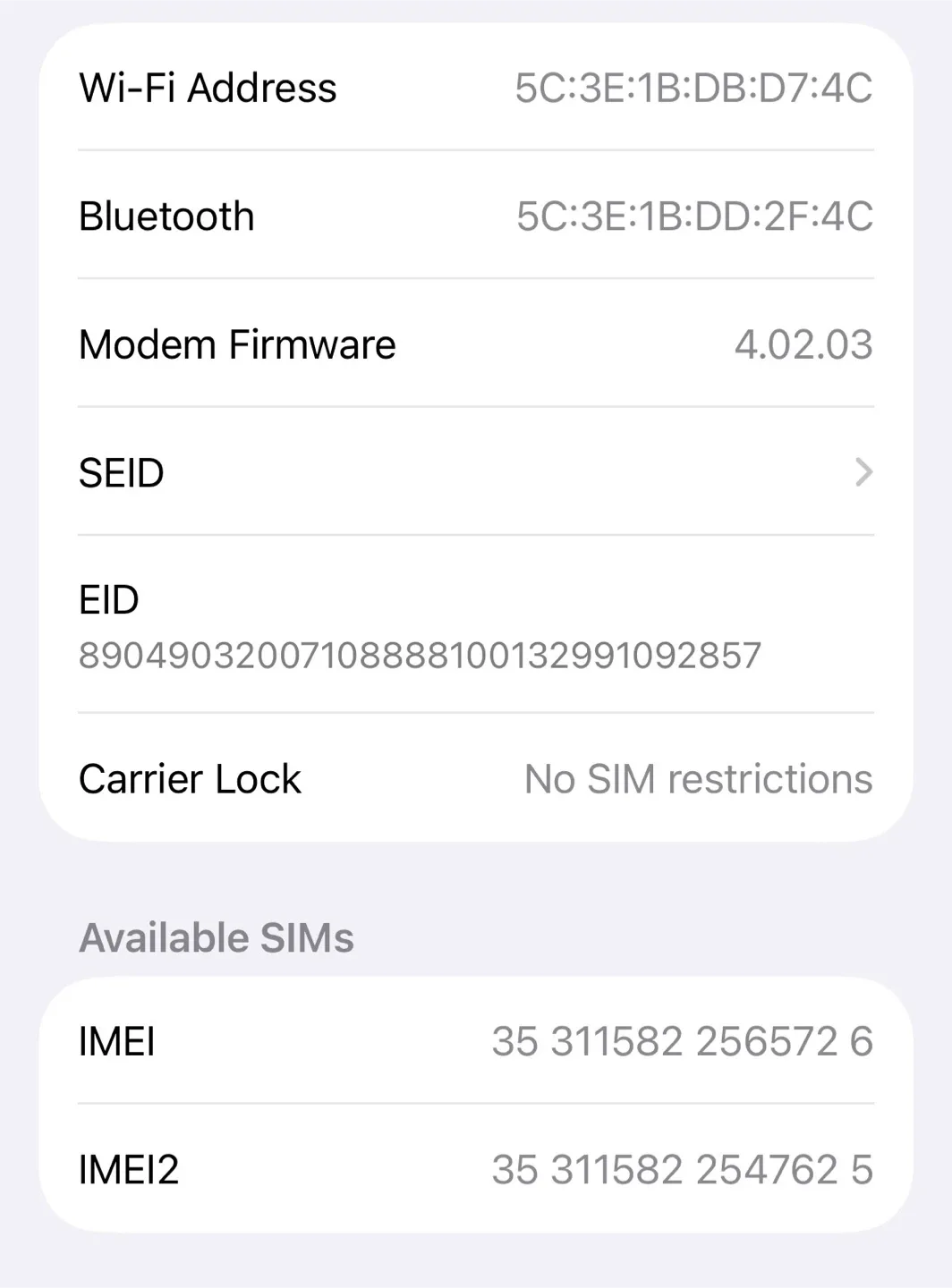
Task: Tap the IMEI value 35 311582 256572 6
Action: [x=683, y=1040]
